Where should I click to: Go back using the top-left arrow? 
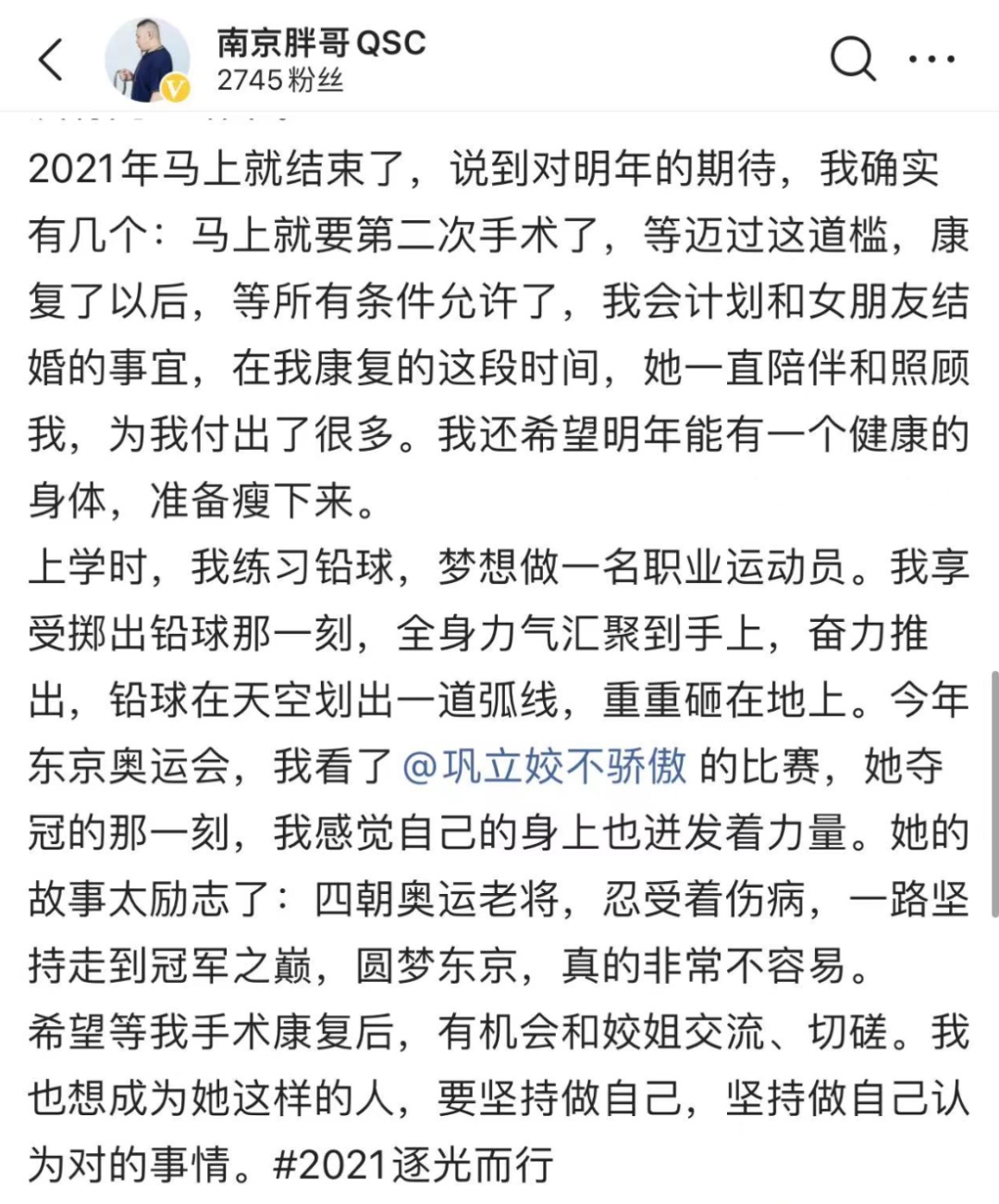click(x=52, y=60)
